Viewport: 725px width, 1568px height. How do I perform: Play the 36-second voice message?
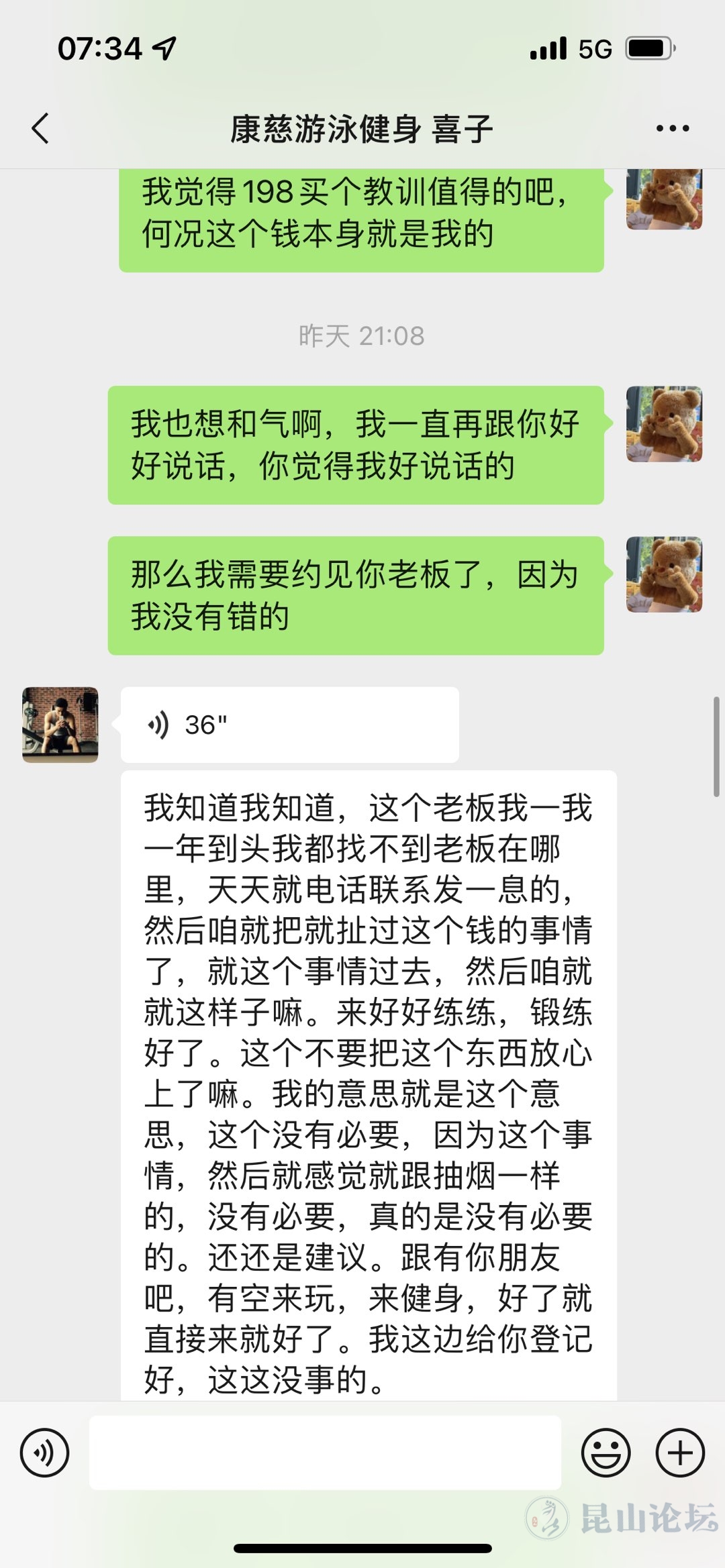[x=289, y=725]
